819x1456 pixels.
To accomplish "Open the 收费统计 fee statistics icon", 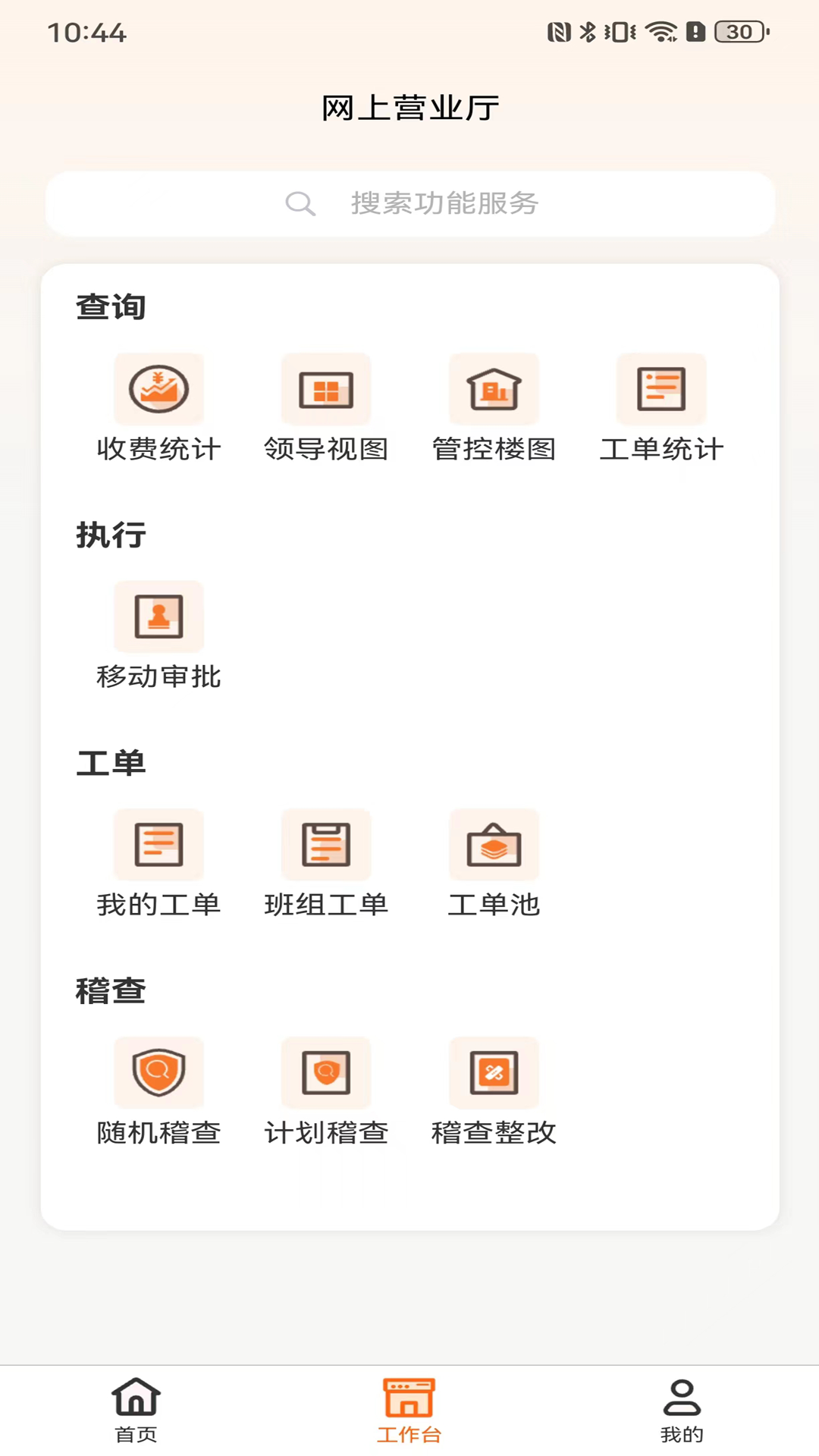I will click(158, 389).
